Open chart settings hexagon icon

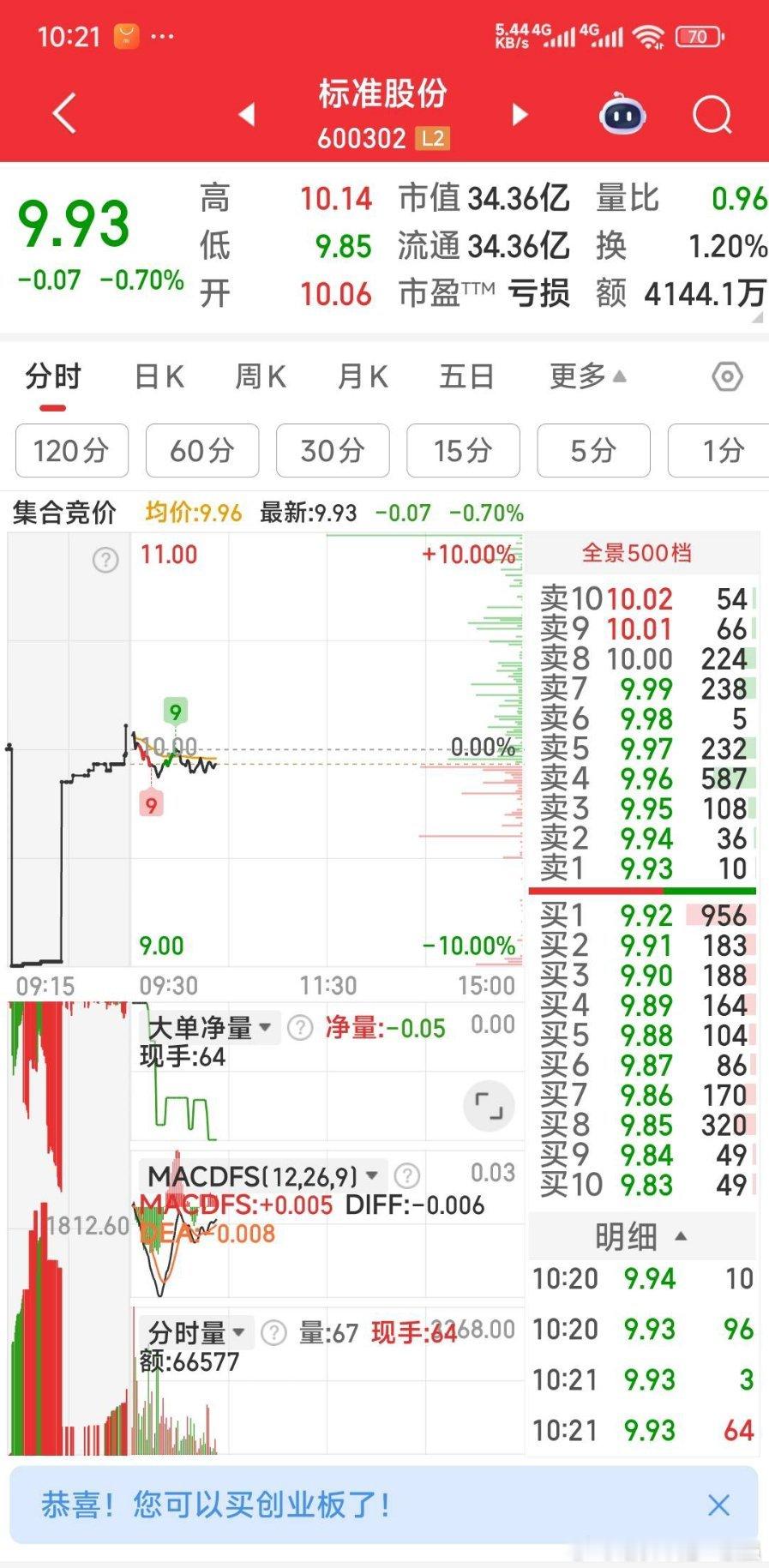point(727,376)
